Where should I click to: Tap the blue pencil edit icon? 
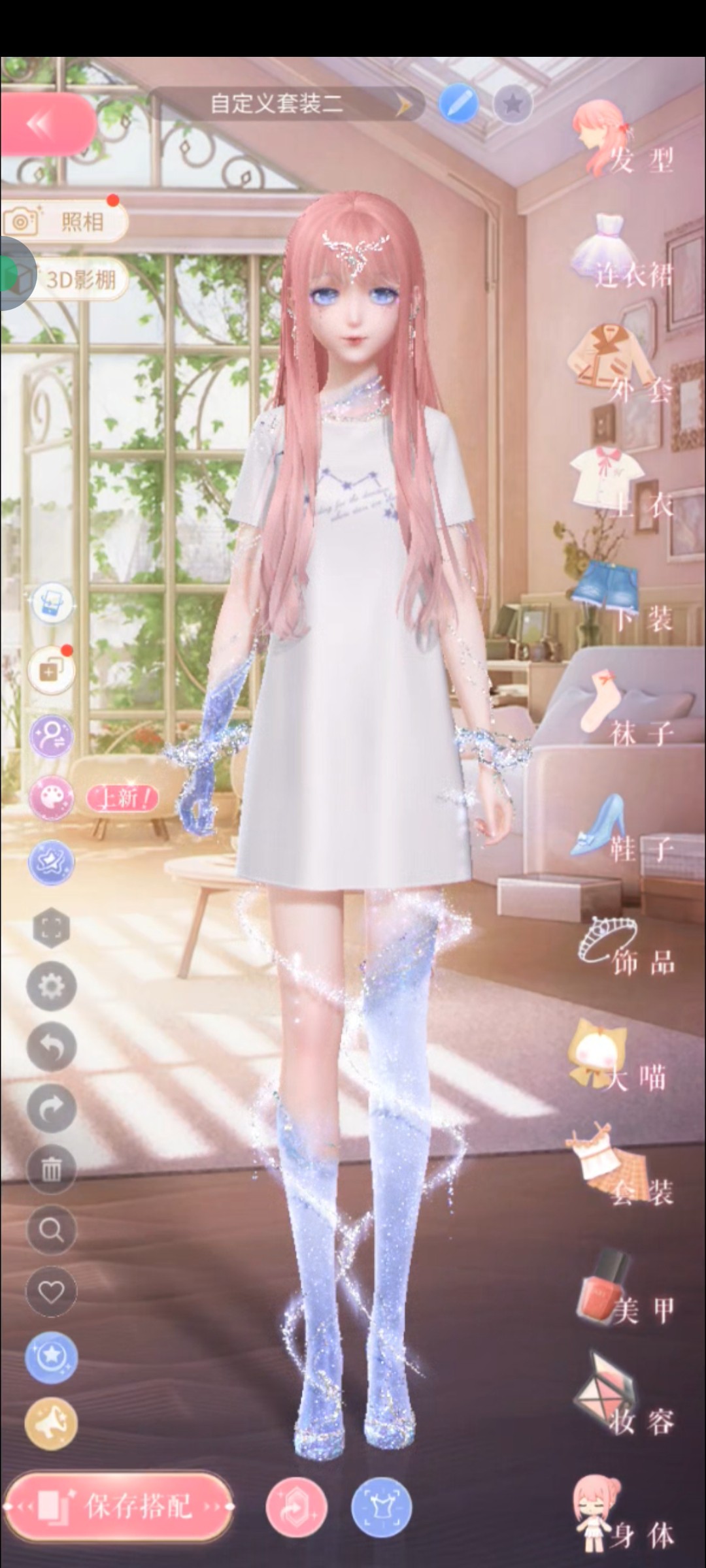click(x=458, y=104)
